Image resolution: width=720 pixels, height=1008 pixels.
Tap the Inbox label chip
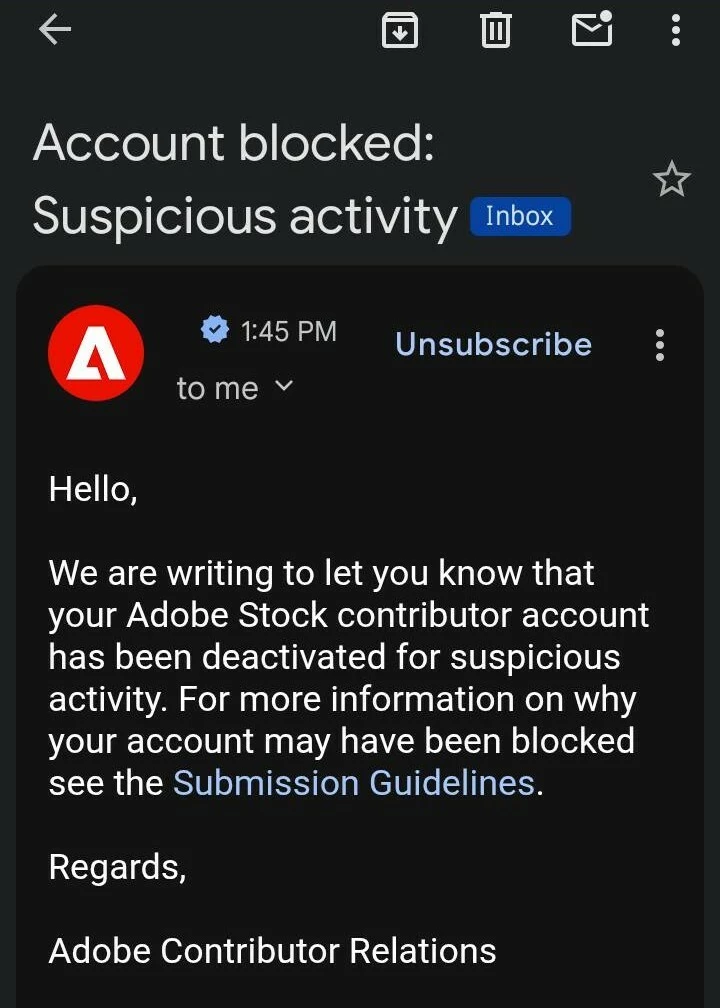[519, 216]
